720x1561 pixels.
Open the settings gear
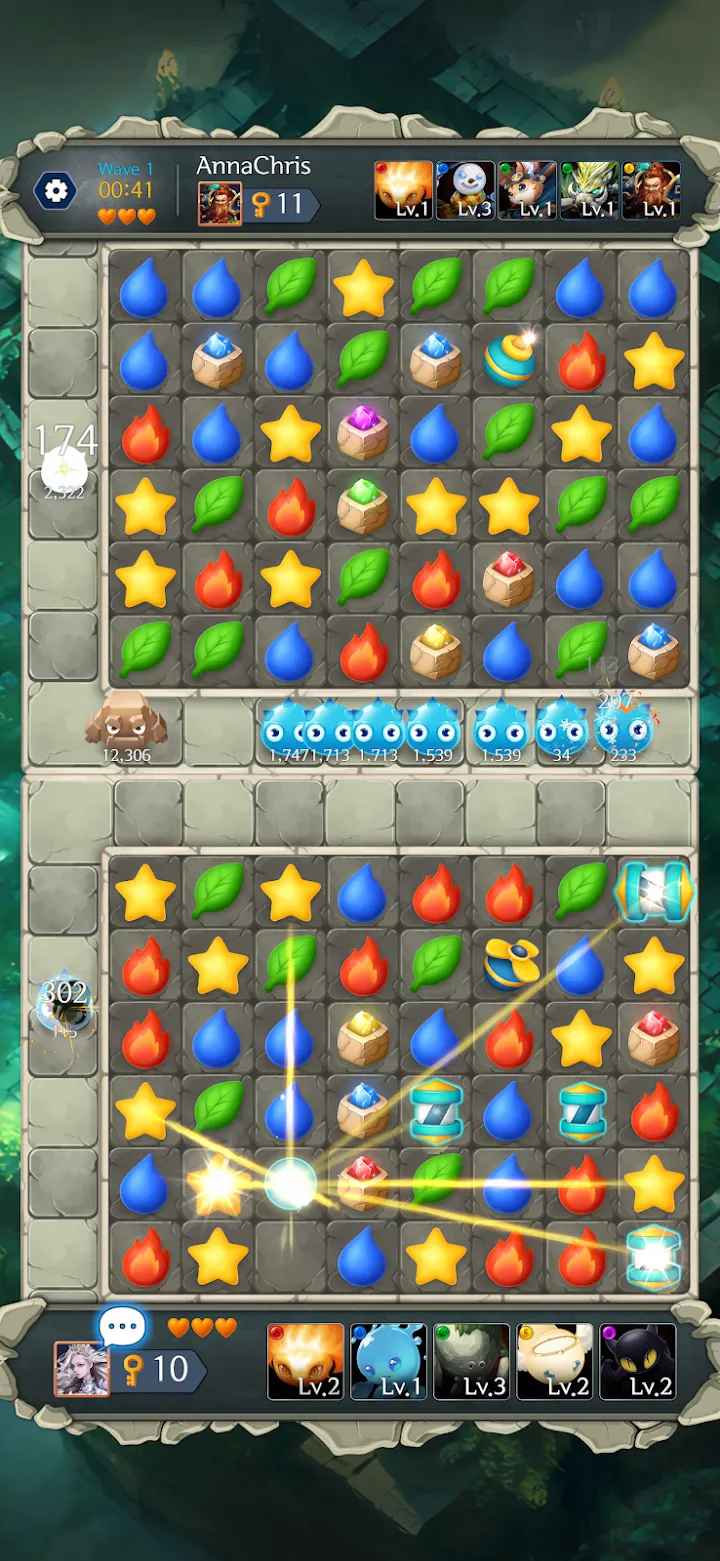[56, 190]
